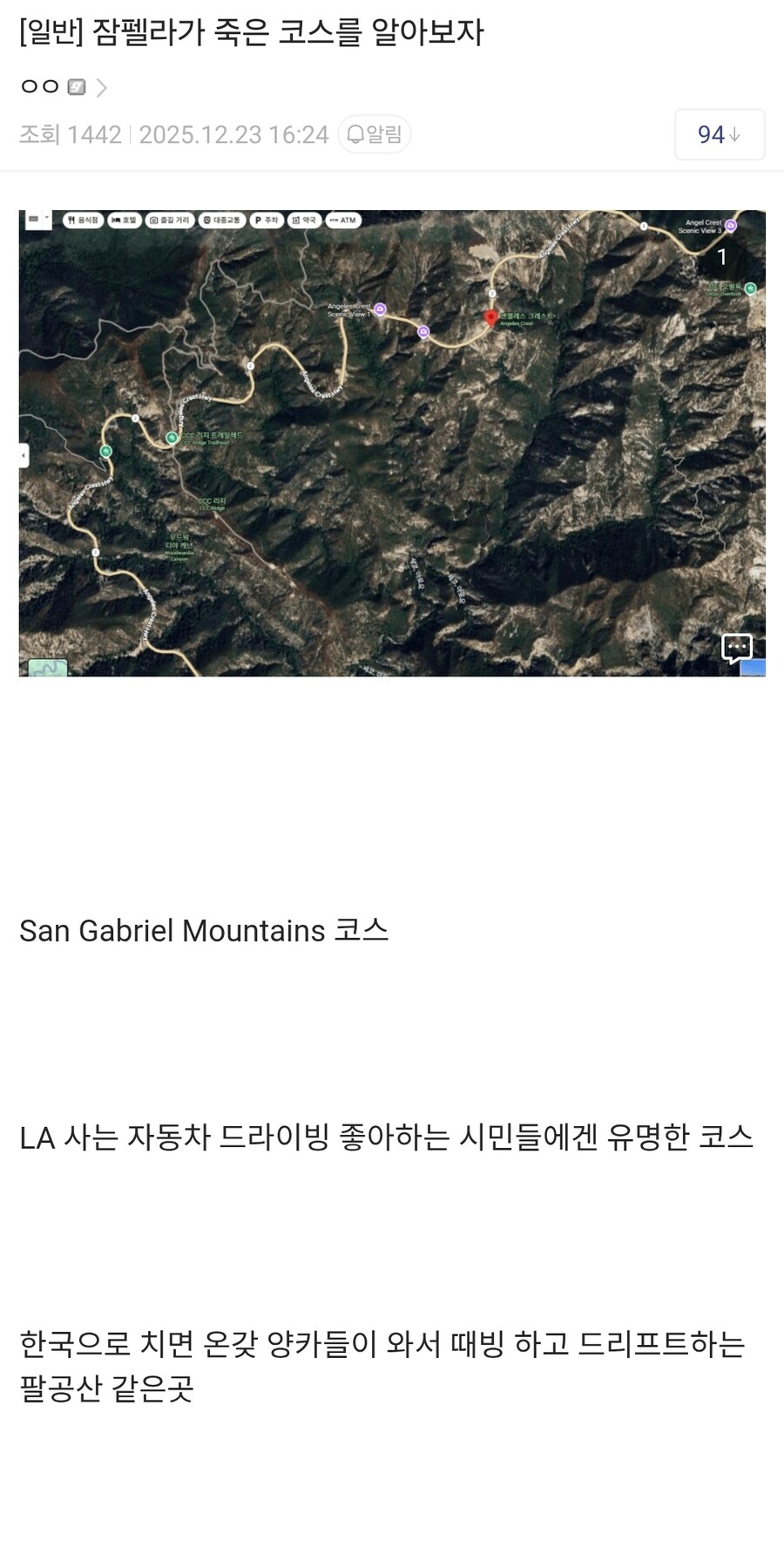The image size is (784, 1555).
Task: Select the Angel Crest Scenic View 3 camera marker
Action: point(730,225)
